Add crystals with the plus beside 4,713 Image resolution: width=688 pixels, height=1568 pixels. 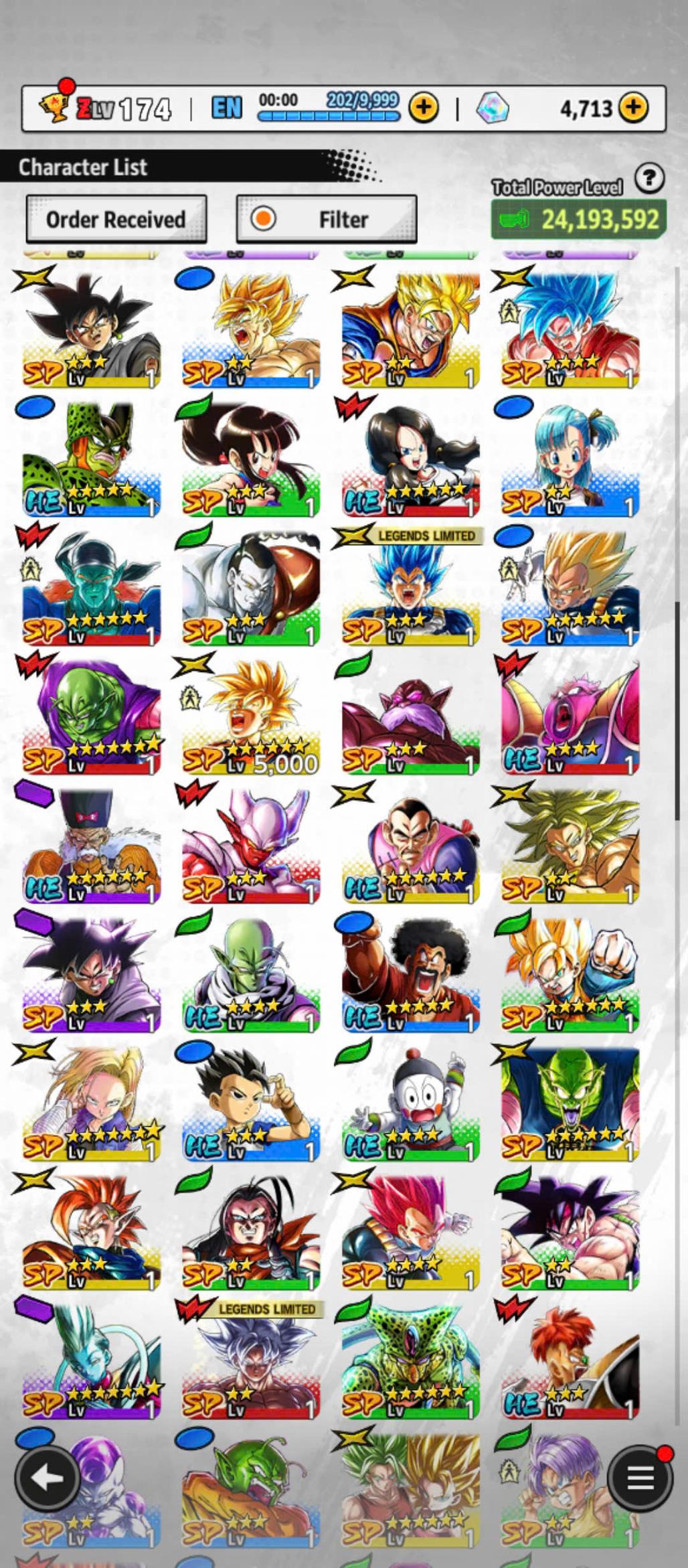pos(633,107)
